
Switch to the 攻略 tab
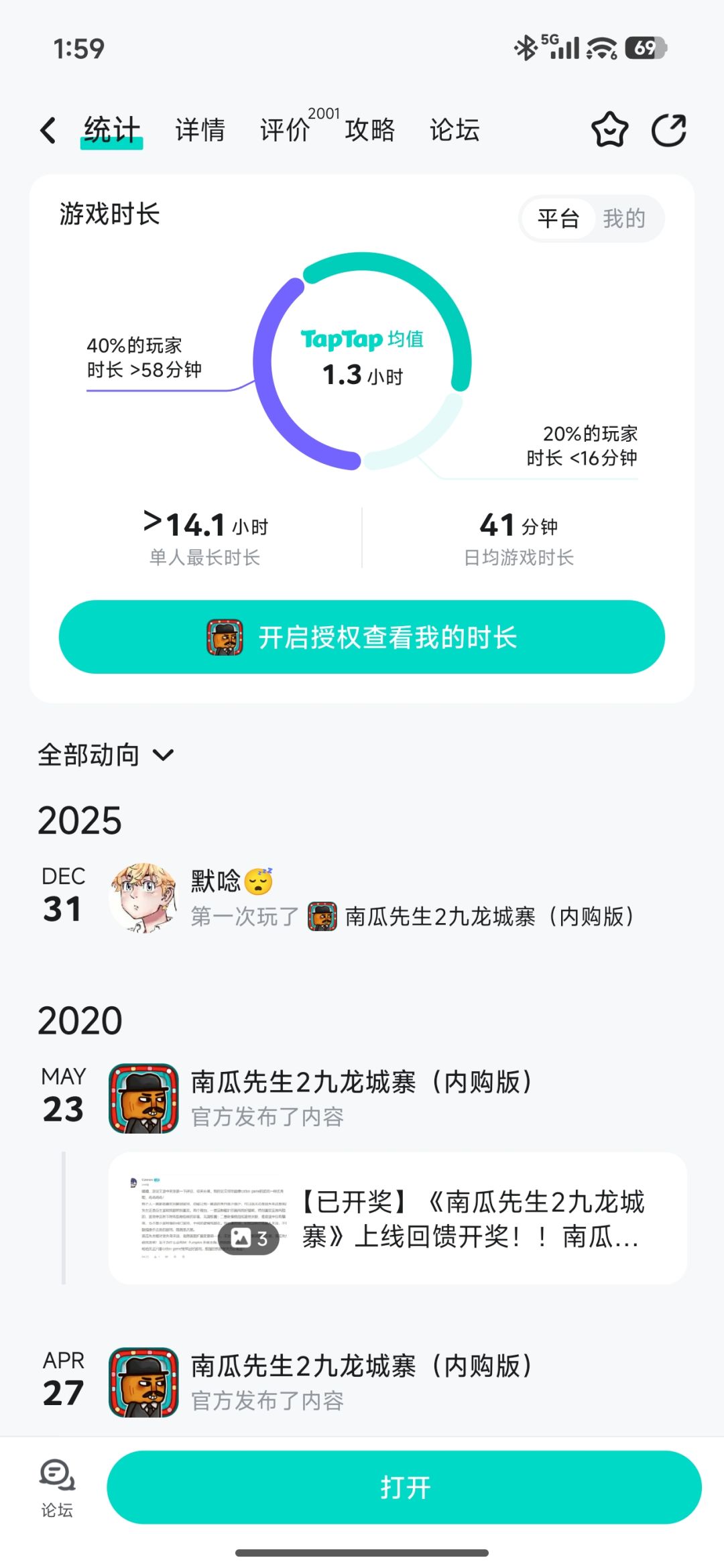pyautogui.click(x=369, y=130)
